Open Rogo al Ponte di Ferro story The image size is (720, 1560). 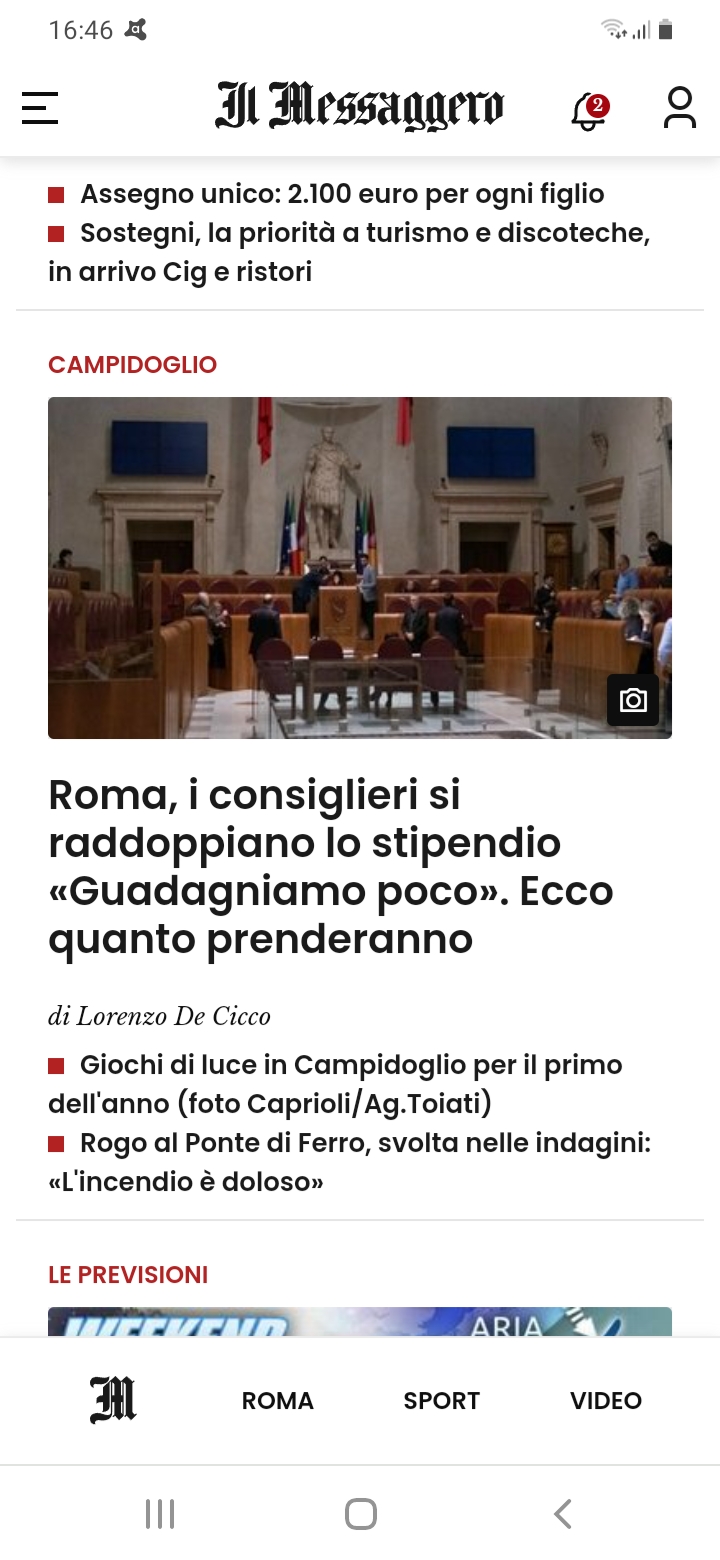(350, 1162)
